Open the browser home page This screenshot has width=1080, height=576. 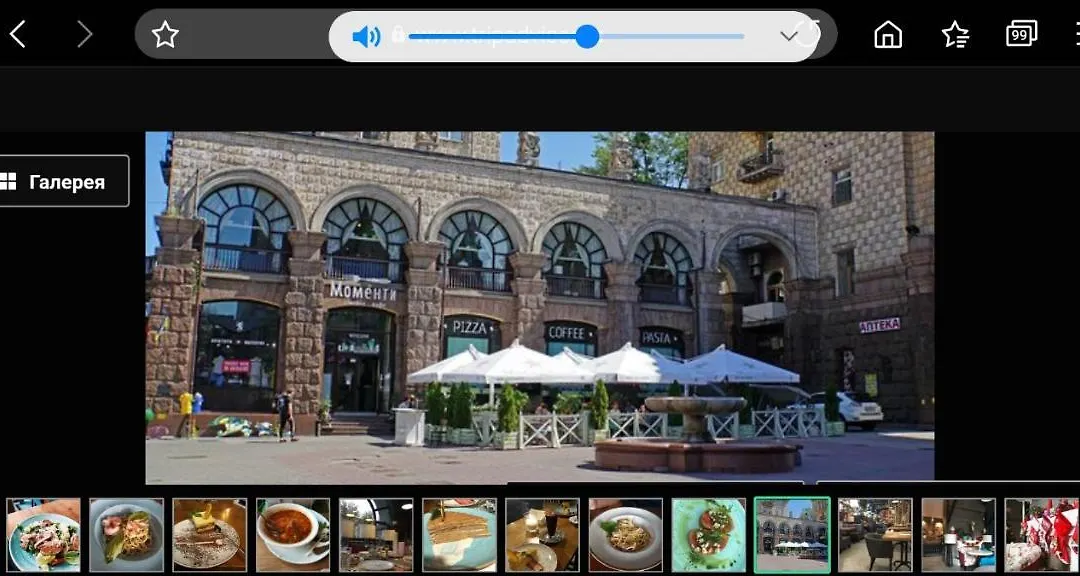point(888,35)
